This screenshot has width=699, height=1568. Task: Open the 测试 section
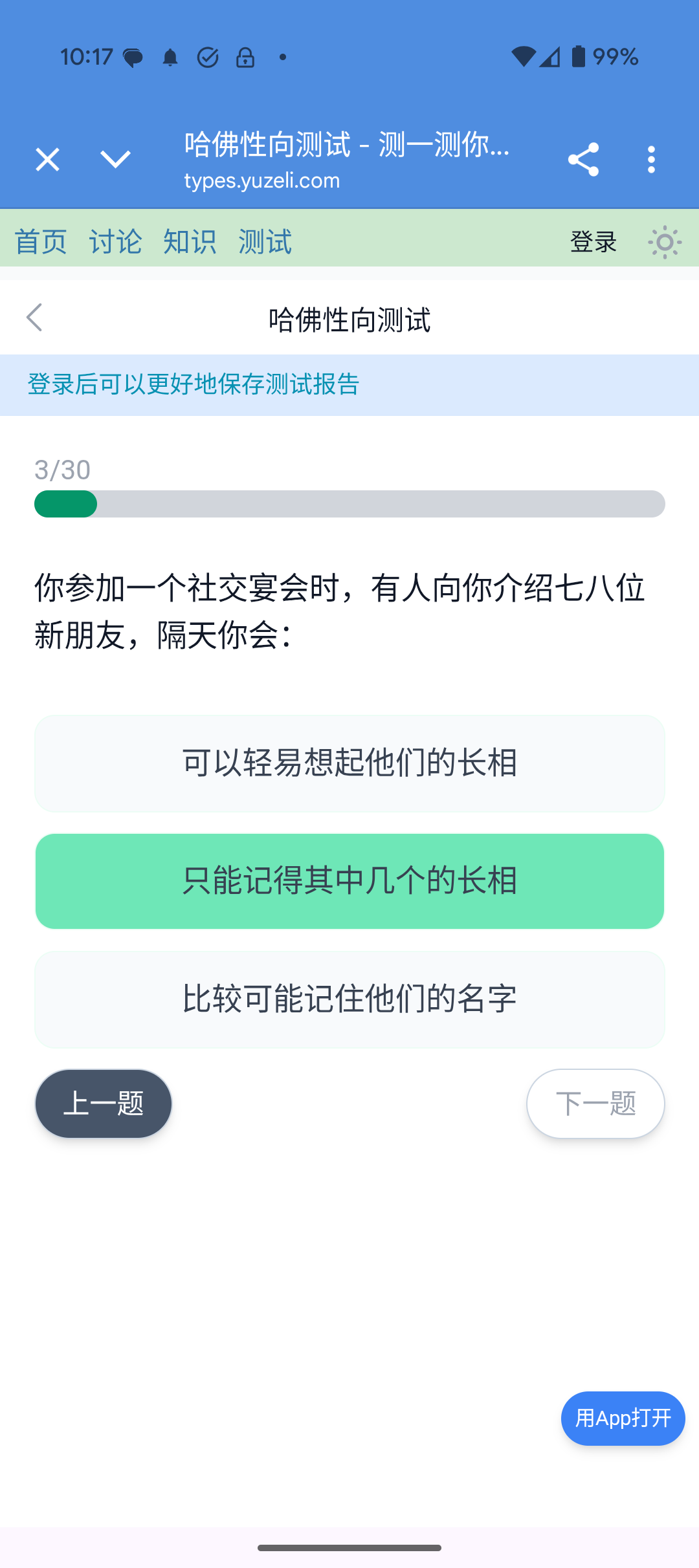click(x=265, y=242)
